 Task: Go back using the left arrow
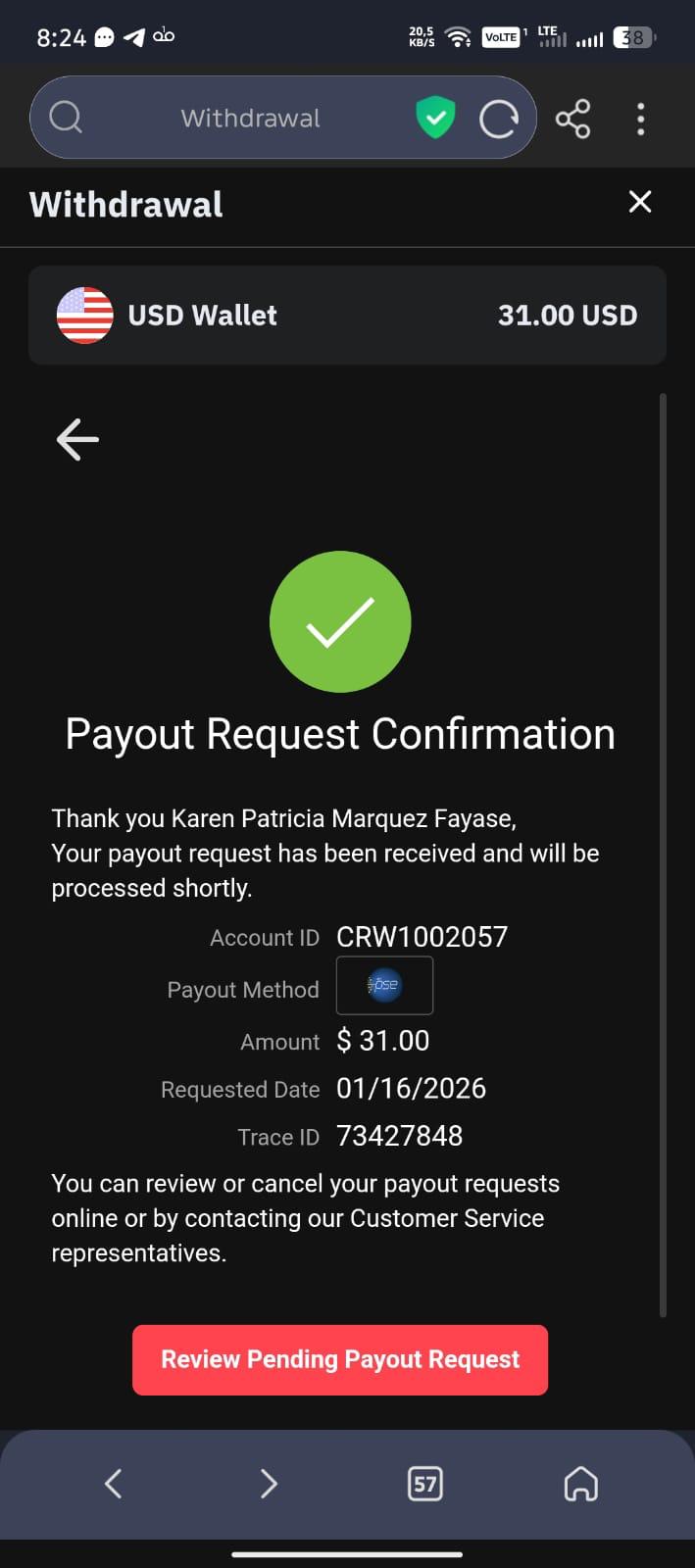77,439
